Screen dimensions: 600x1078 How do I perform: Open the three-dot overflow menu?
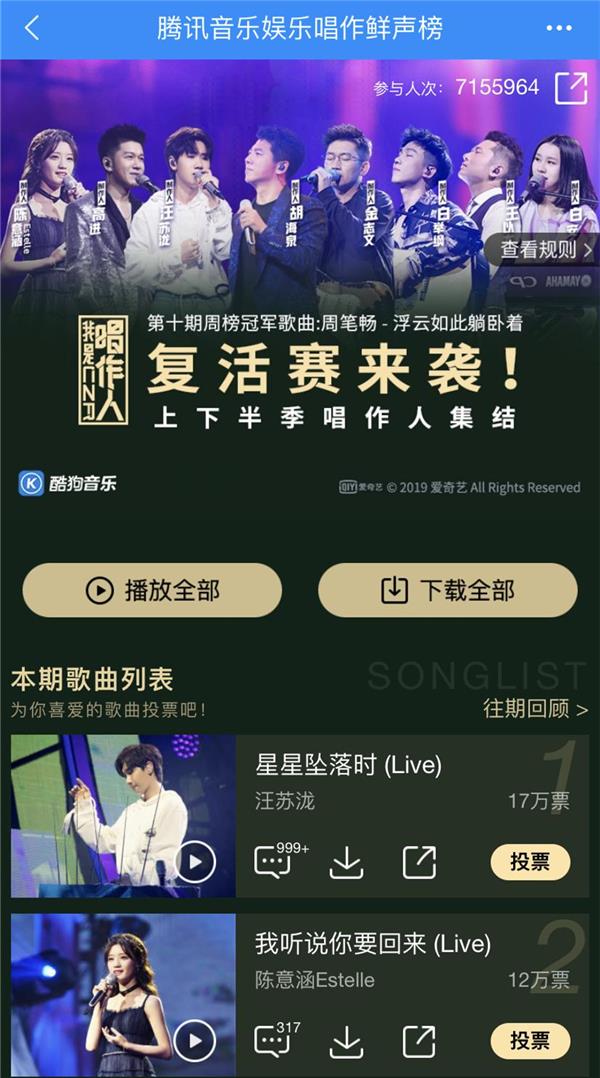pyautogui.click(x=559, y=28)
